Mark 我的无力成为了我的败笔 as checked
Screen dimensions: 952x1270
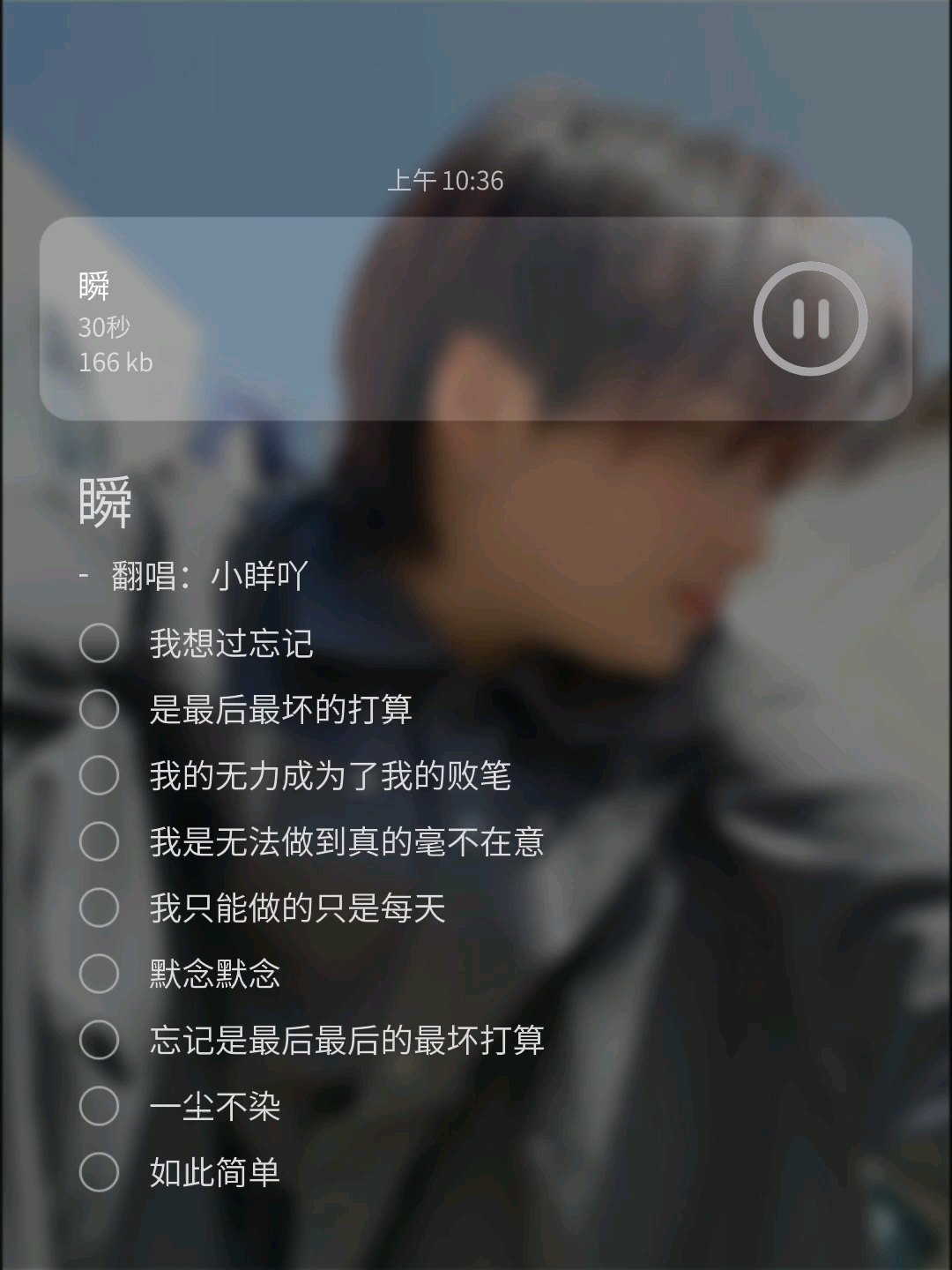(x=99, y=775)
